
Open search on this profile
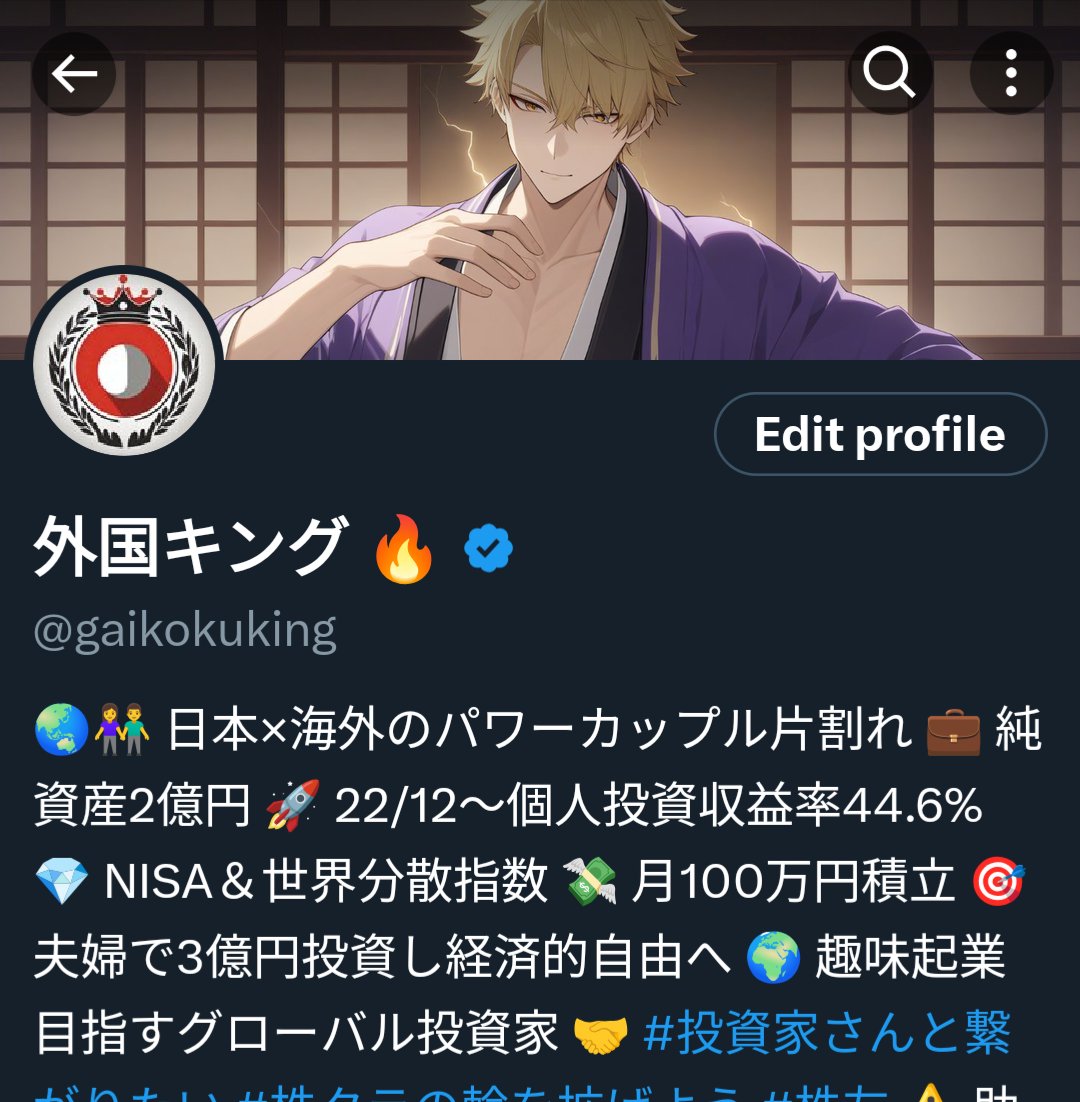889,73
